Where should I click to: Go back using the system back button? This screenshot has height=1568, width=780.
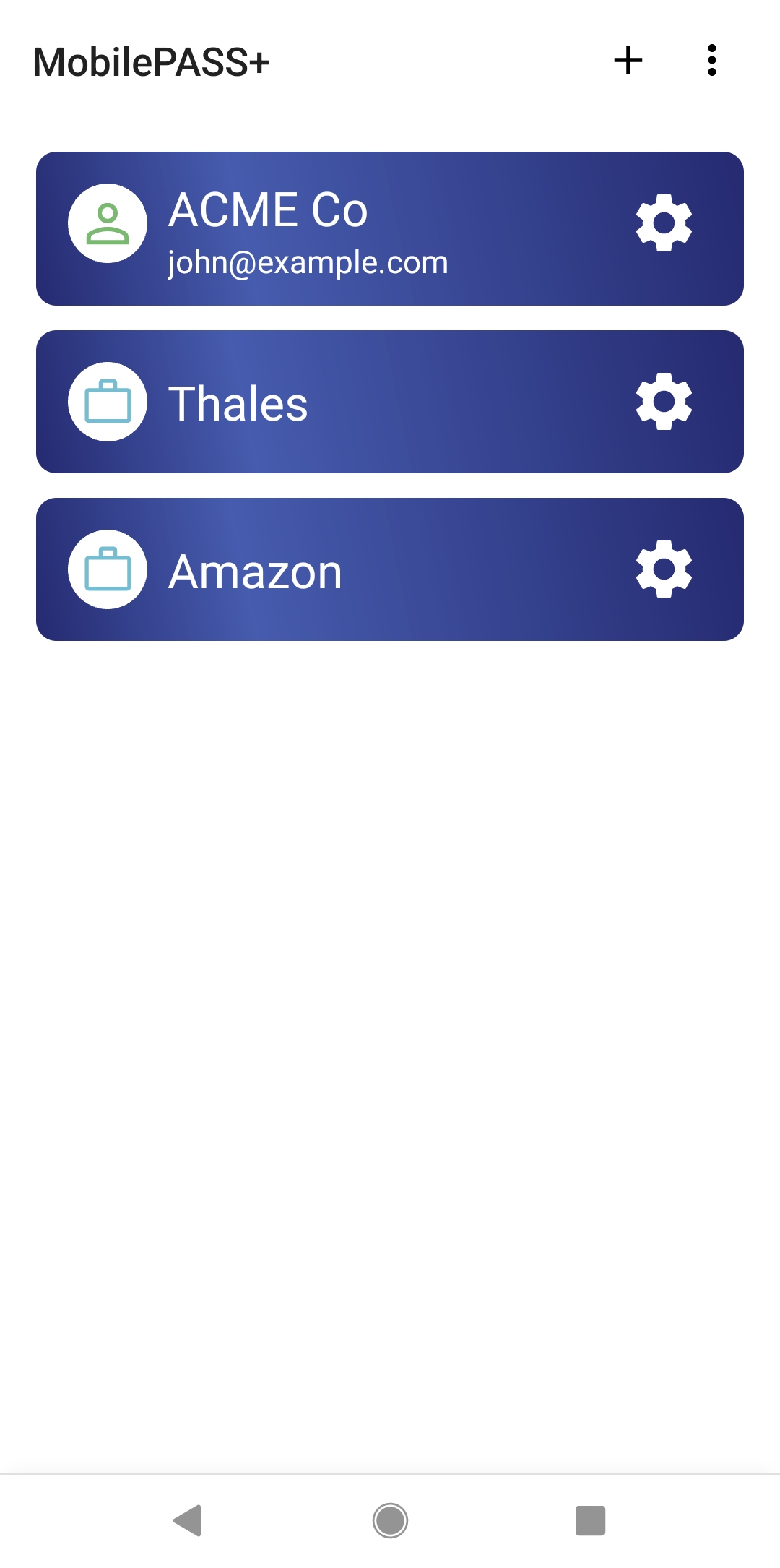[188, 1520]
